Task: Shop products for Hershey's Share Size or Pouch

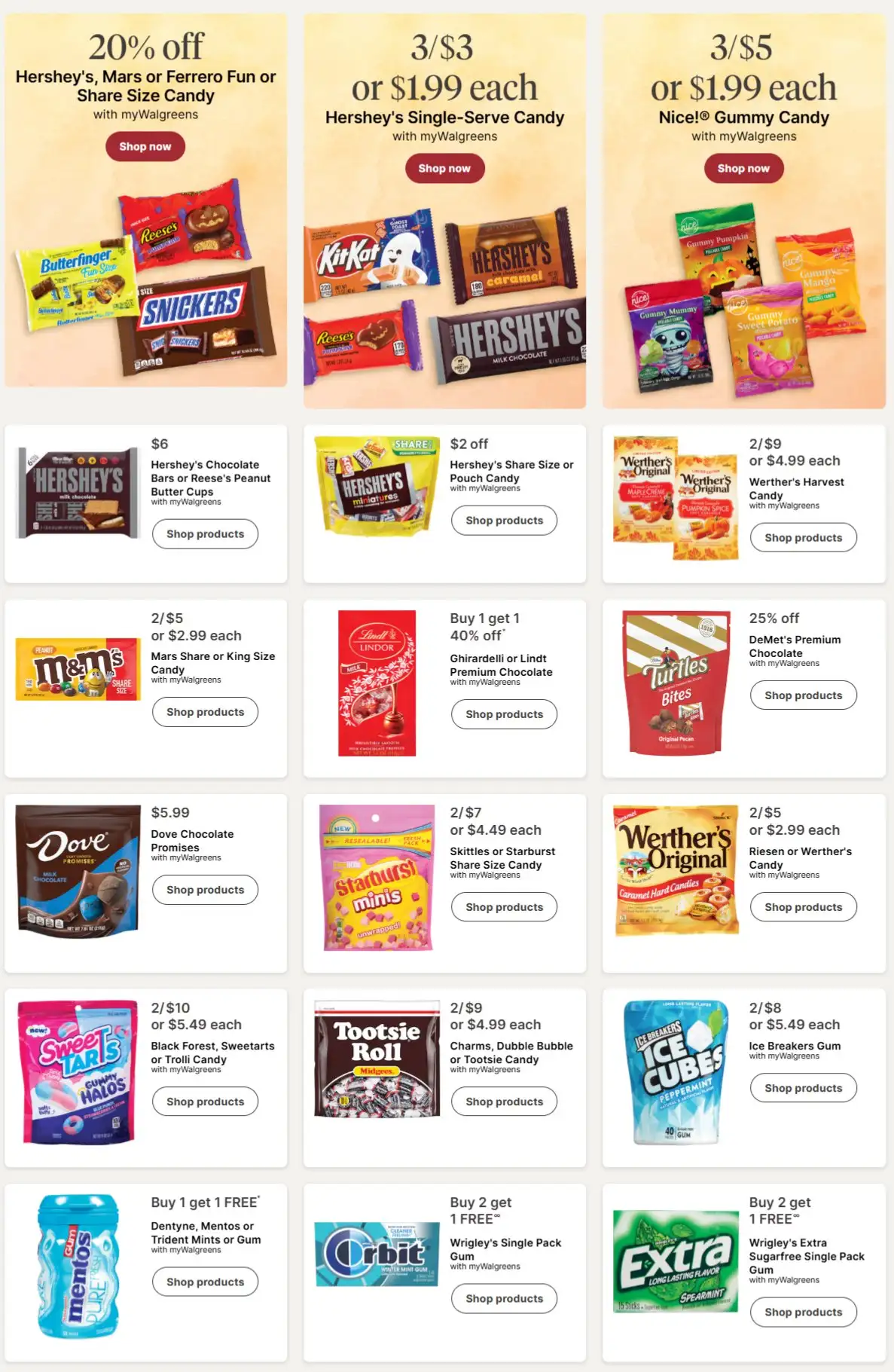Action: (504, 520)
